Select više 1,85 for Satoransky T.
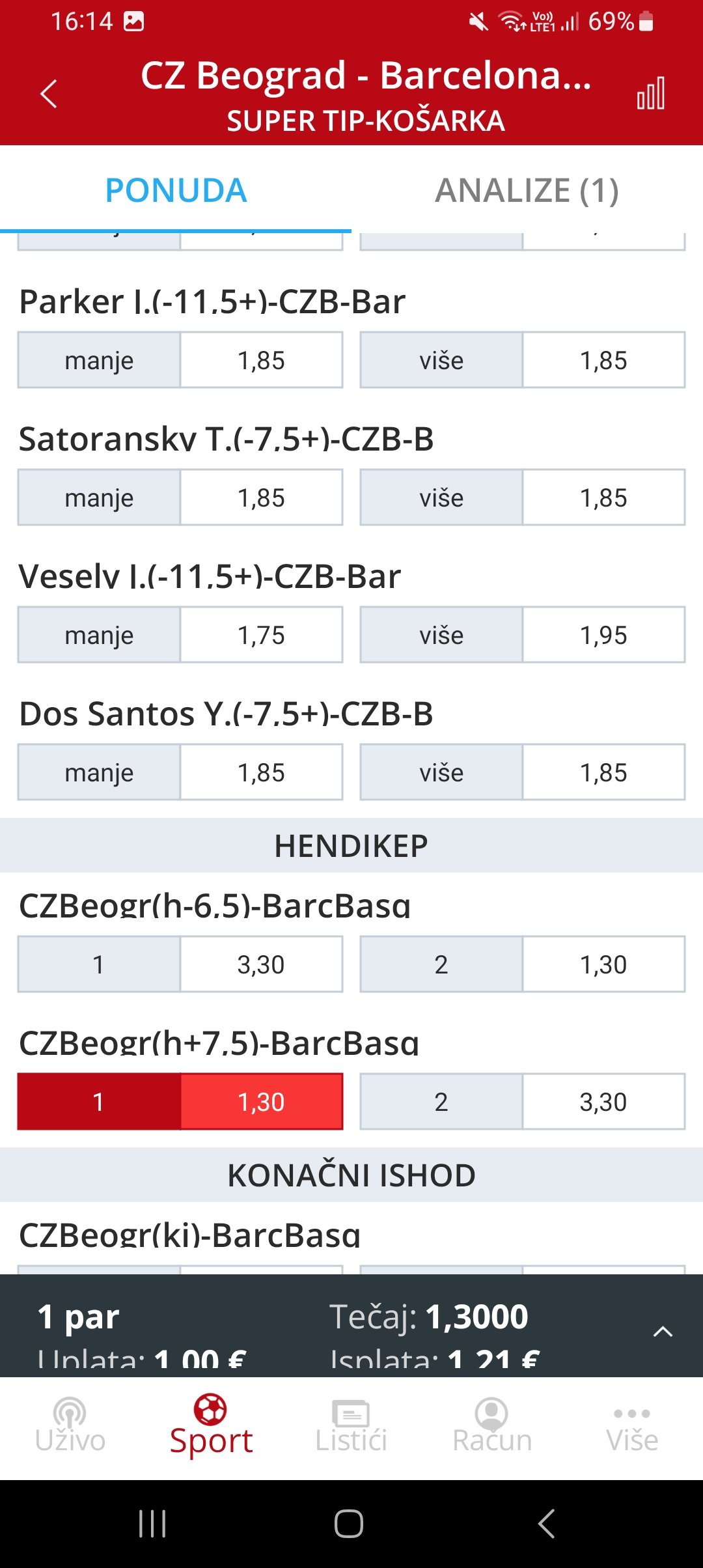Viewport: 703px width, 1568px height. click(x=523, y=497)
